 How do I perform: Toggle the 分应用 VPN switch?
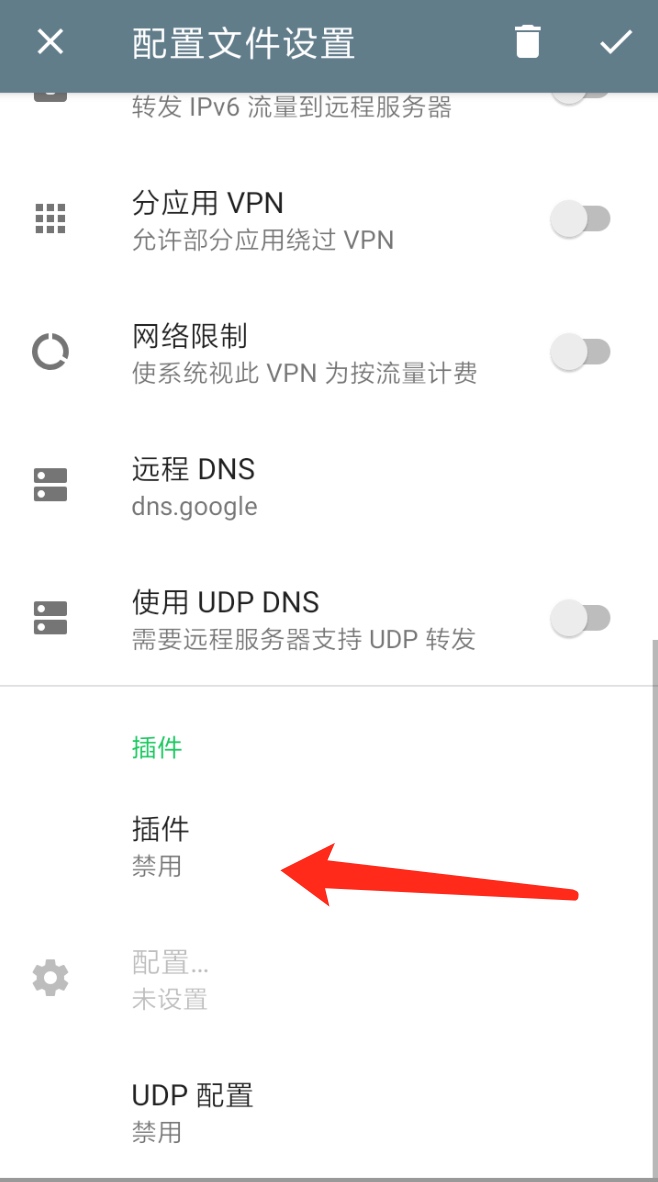click(x=581, y=219)
